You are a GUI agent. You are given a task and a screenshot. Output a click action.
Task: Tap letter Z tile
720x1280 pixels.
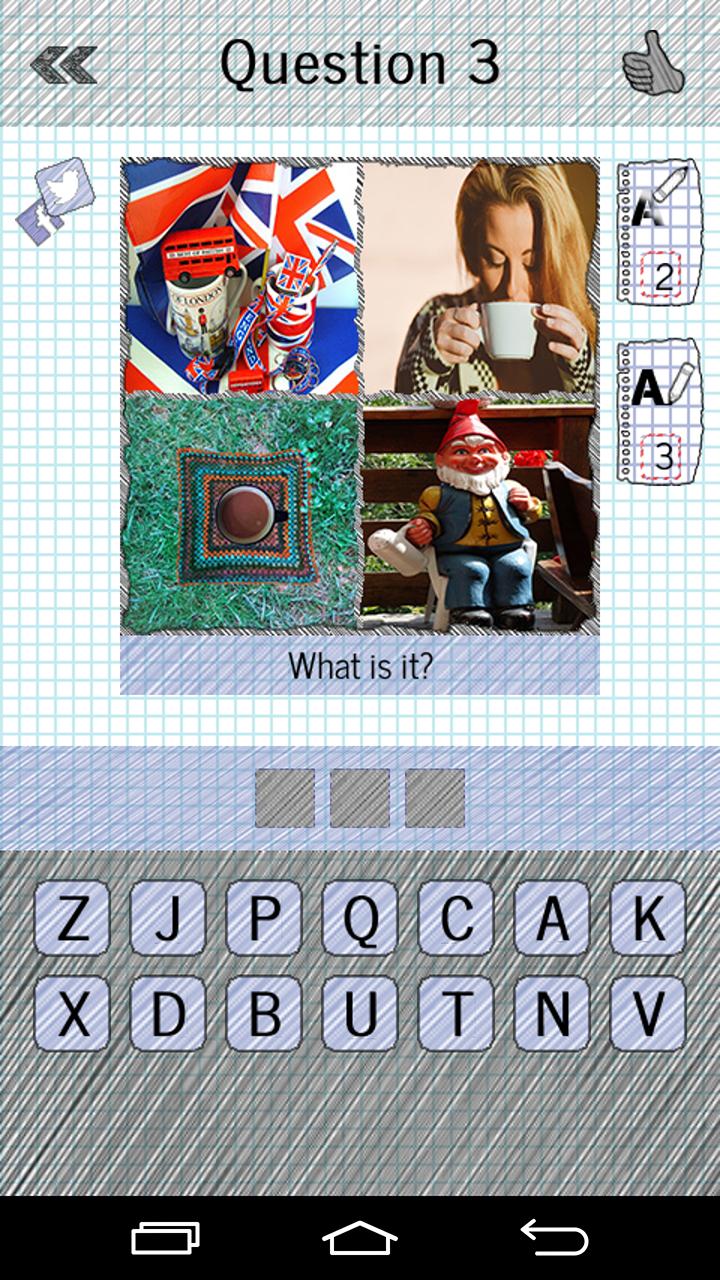pos(72,918)
